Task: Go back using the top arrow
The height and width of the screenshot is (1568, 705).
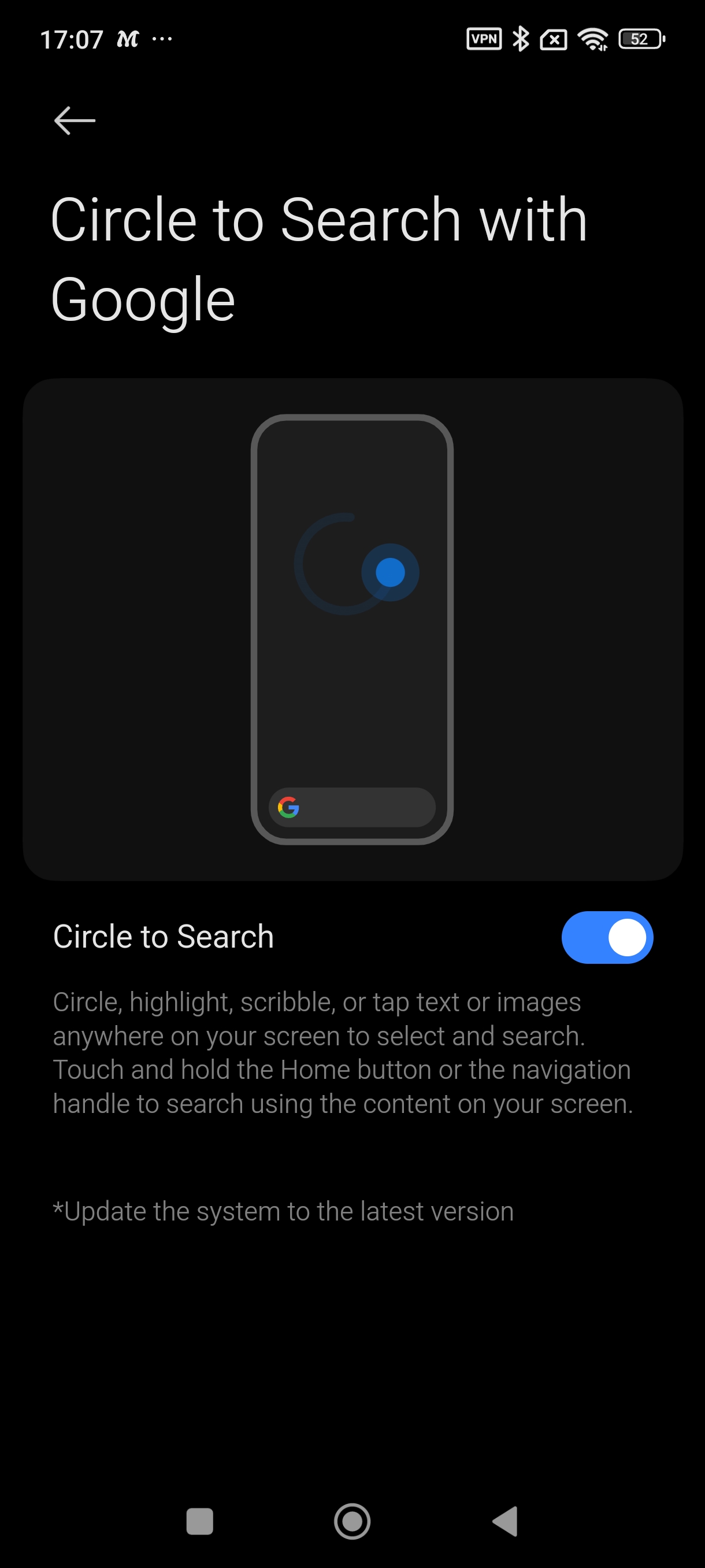Action: [74, 120]
